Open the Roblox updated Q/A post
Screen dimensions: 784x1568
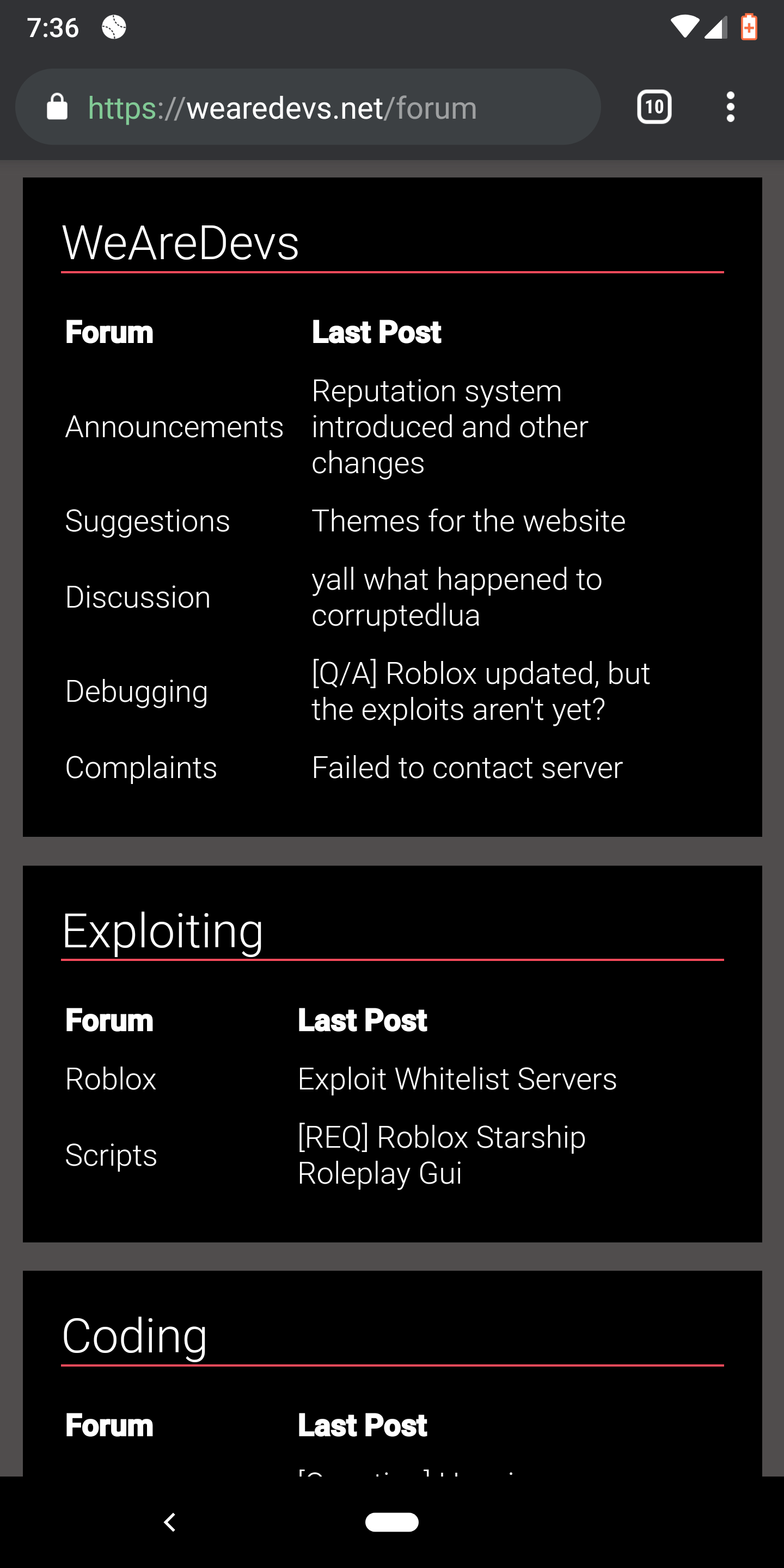click(x=480, y=691)
